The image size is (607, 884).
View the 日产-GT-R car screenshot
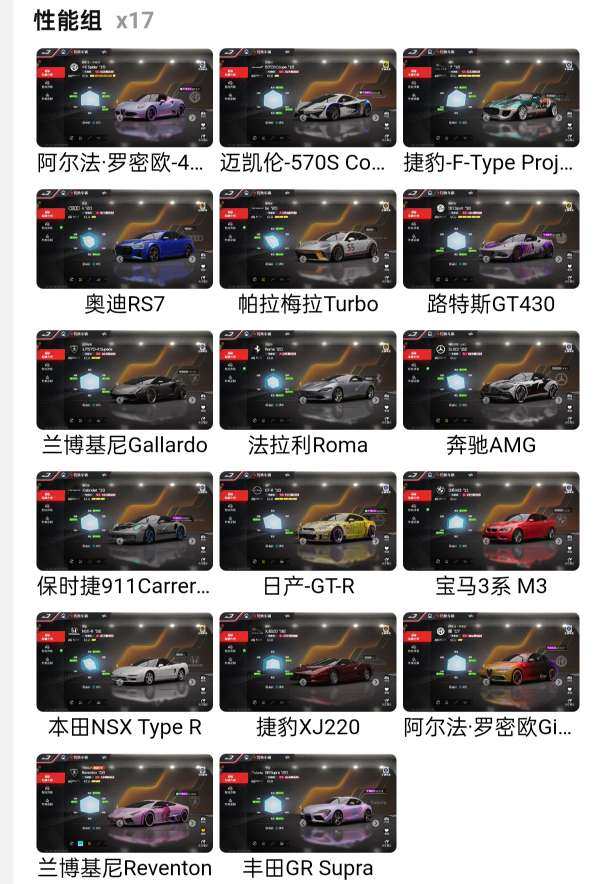307,521
